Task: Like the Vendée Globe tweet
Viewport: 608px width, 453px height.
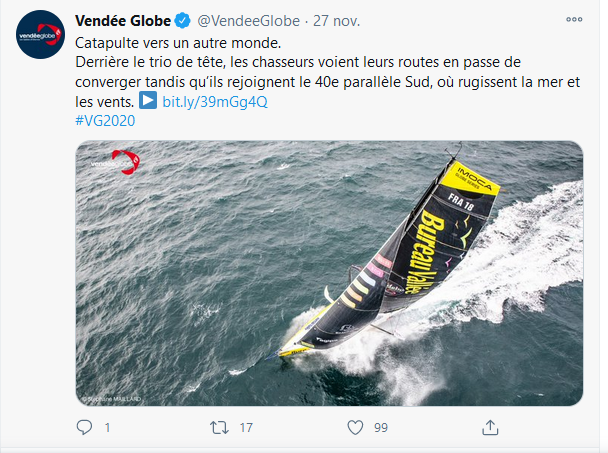Action: click(354, 428)
